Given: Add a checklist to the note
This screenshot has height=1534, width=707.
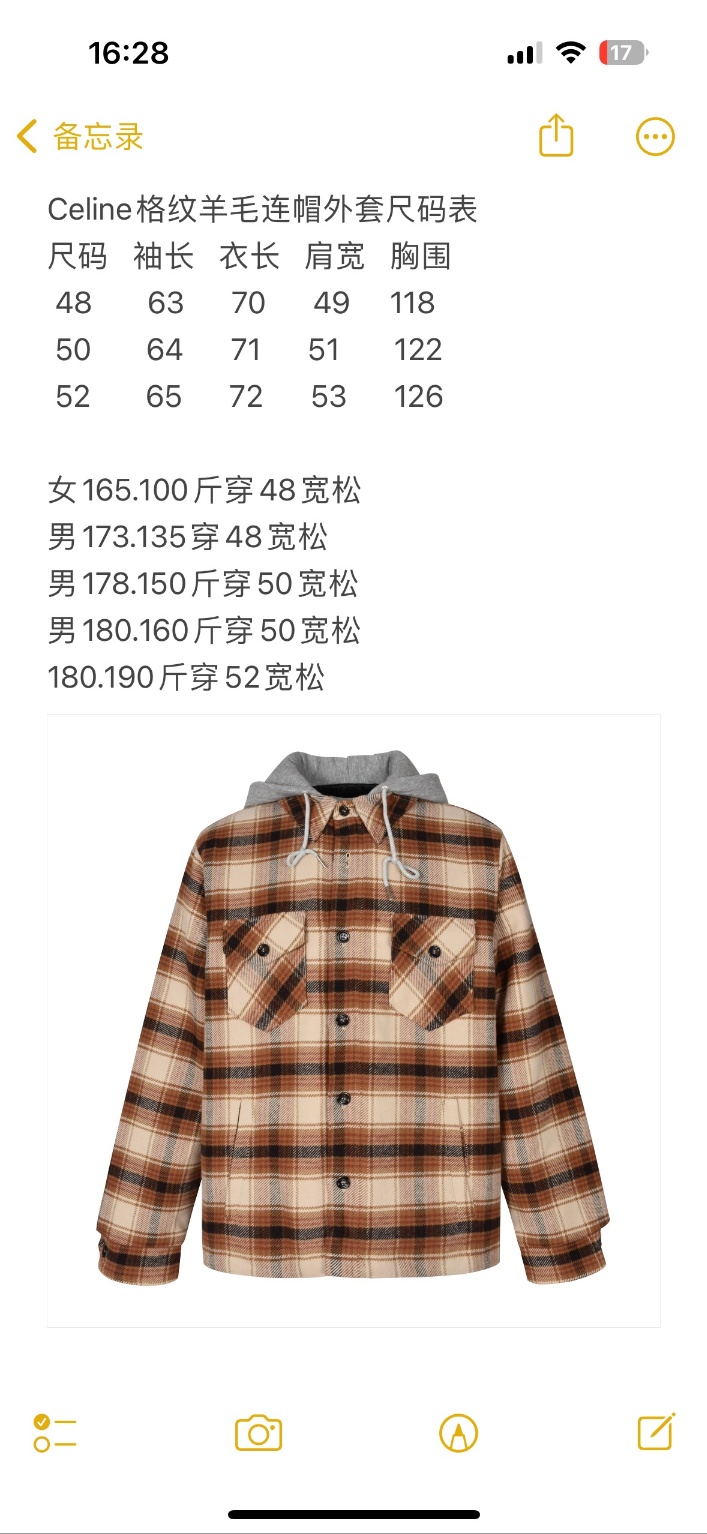Looking at the screenshot, I should tap(55, 1432).
